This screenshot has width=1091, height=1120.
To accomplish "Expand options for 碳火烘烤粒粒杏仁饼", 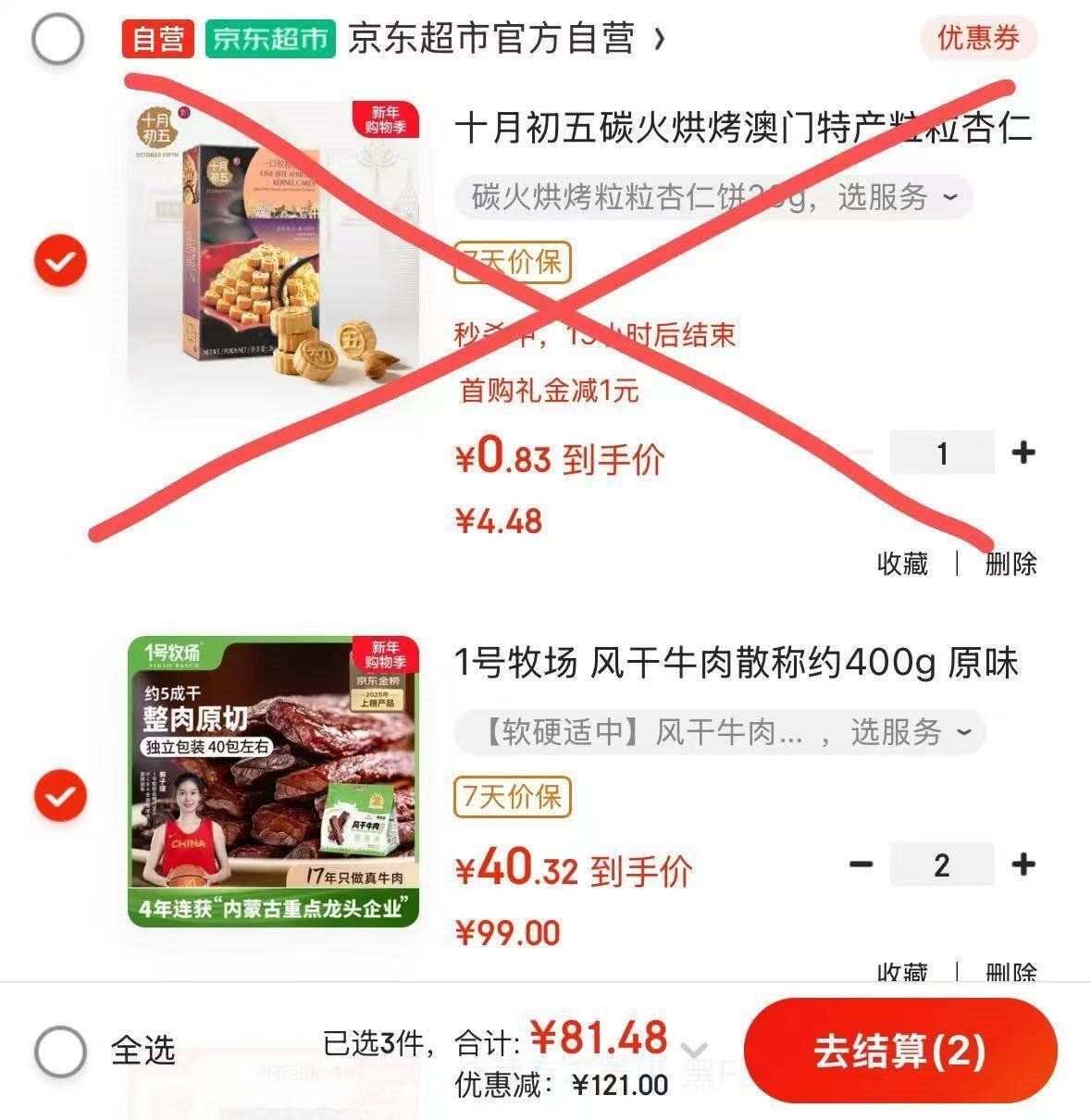I will coord(713,197).
